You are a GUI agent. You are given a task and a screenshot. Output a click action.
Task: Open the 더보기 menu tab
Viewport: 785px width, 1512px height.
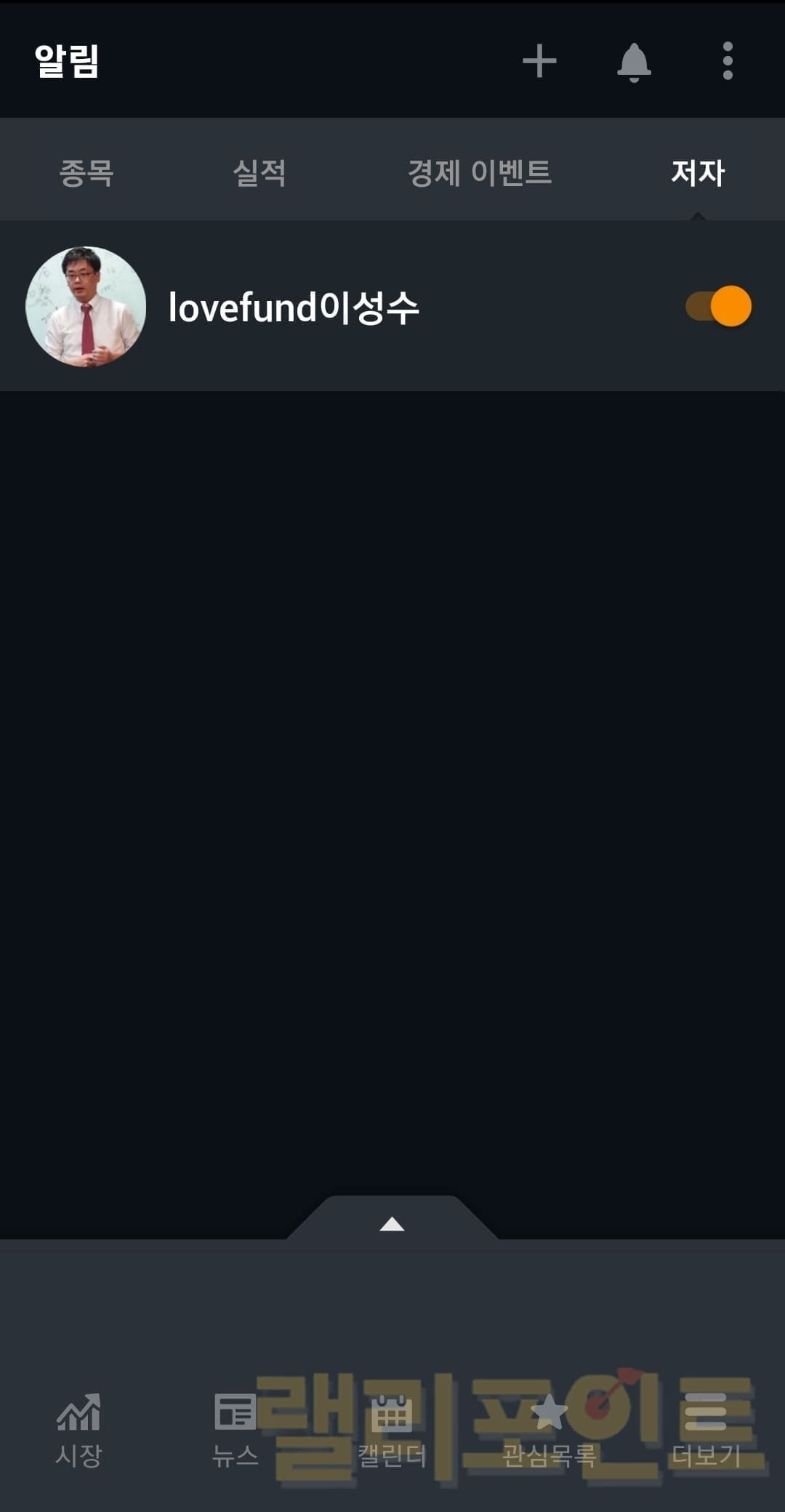[x=706, y=1430]
